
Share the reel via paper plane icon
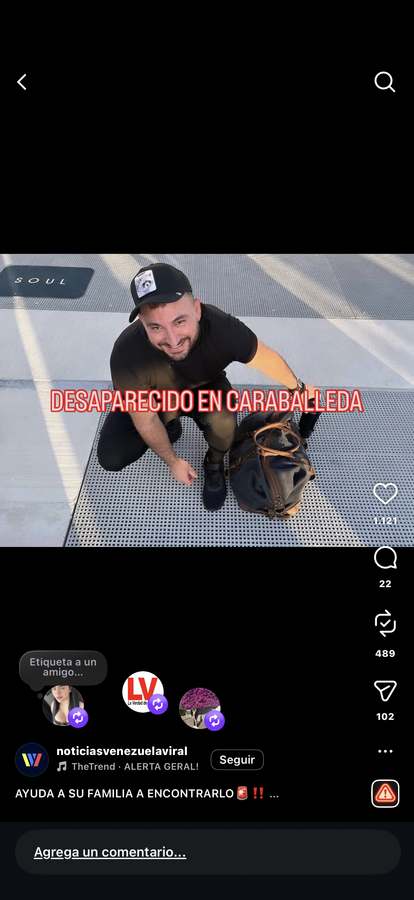click(385, 690)
